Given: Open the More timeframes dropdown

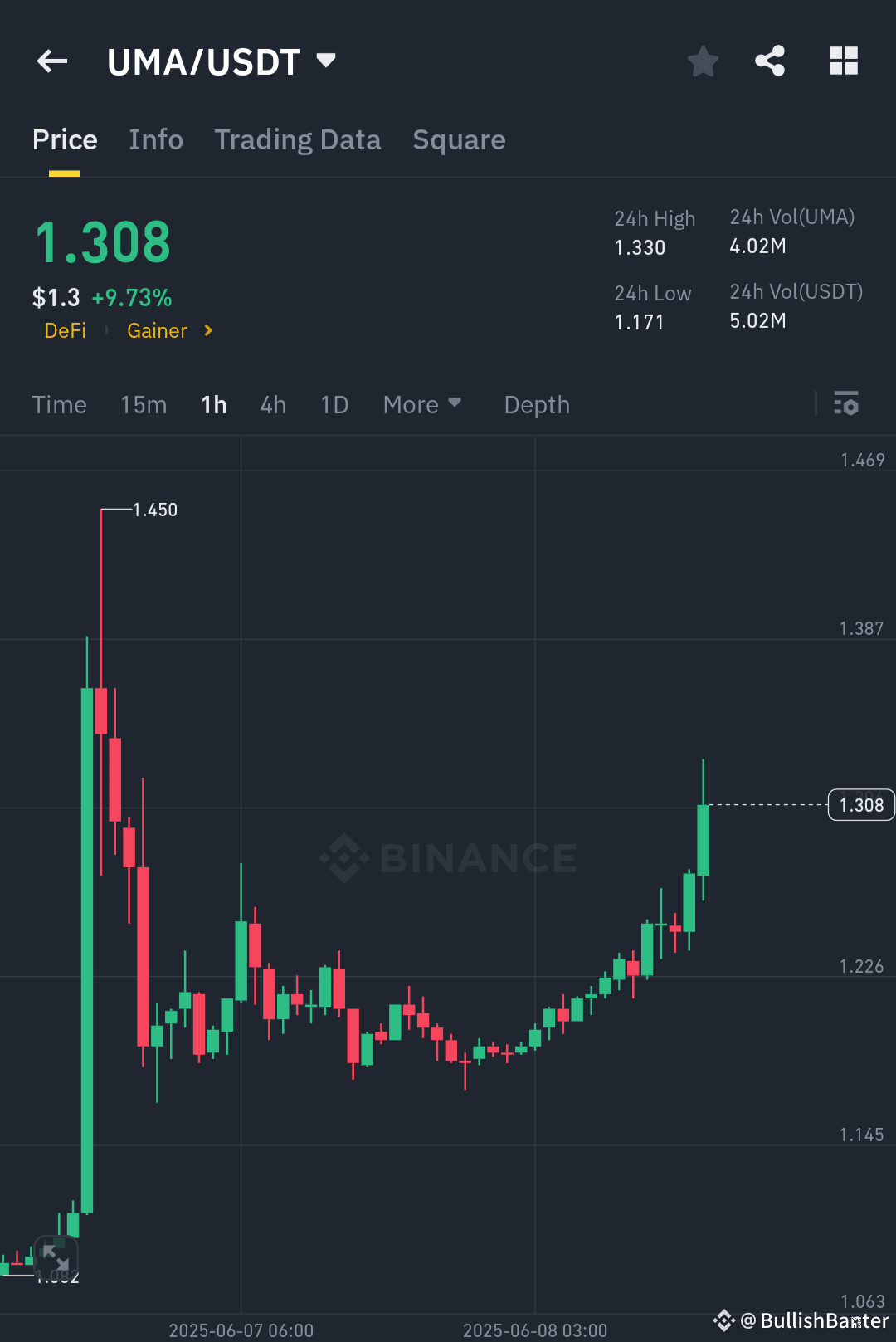Looking at the screenshot, I should click(x=421, y=404).
